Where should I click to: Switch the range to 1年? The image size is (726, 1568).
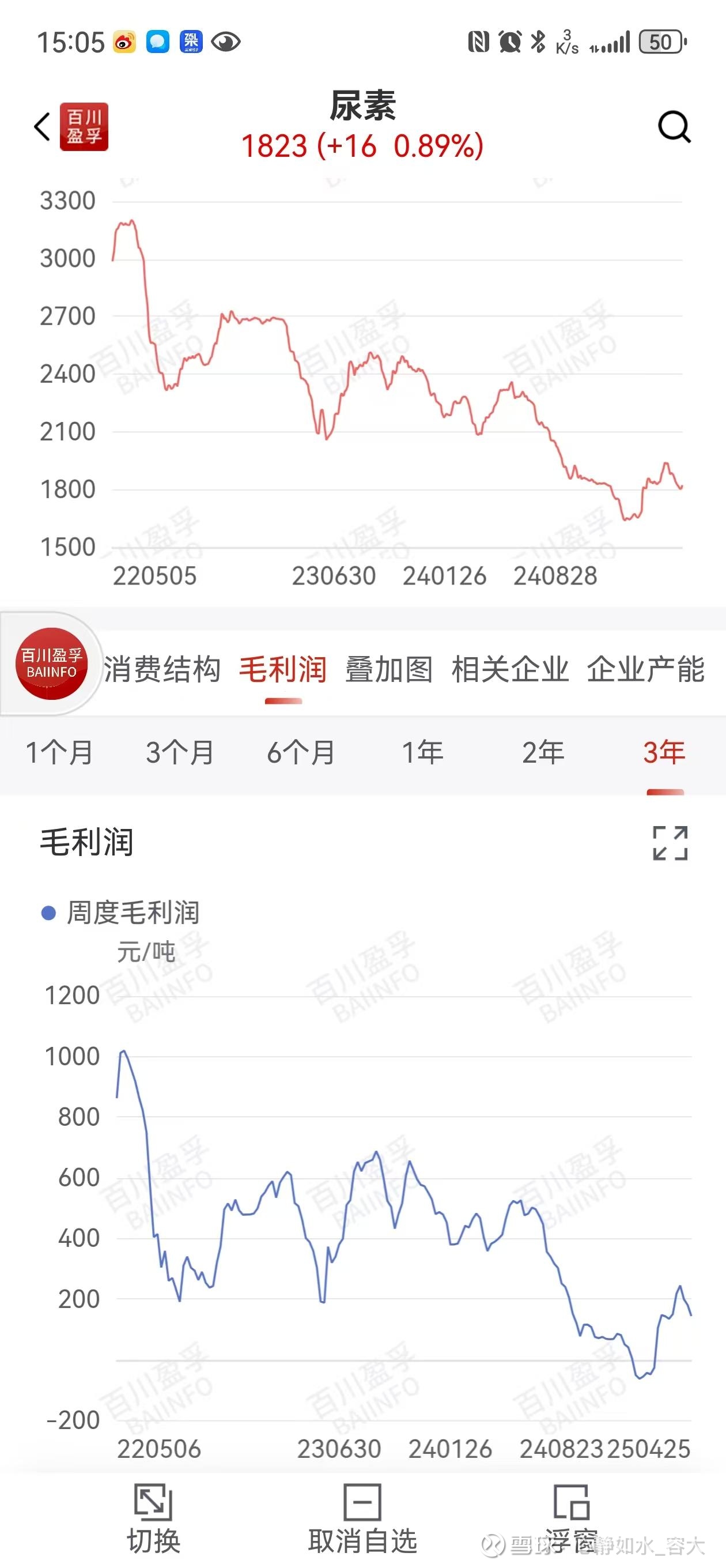pos(422,752)
